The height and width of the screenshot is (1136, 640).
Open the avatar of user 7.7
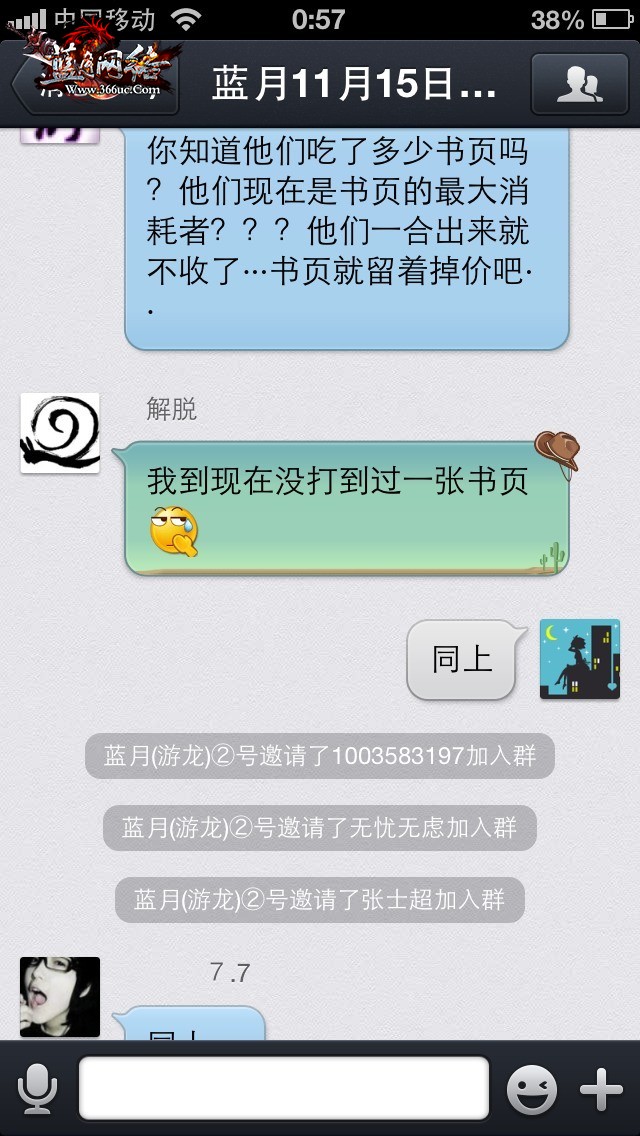[60, 996]
